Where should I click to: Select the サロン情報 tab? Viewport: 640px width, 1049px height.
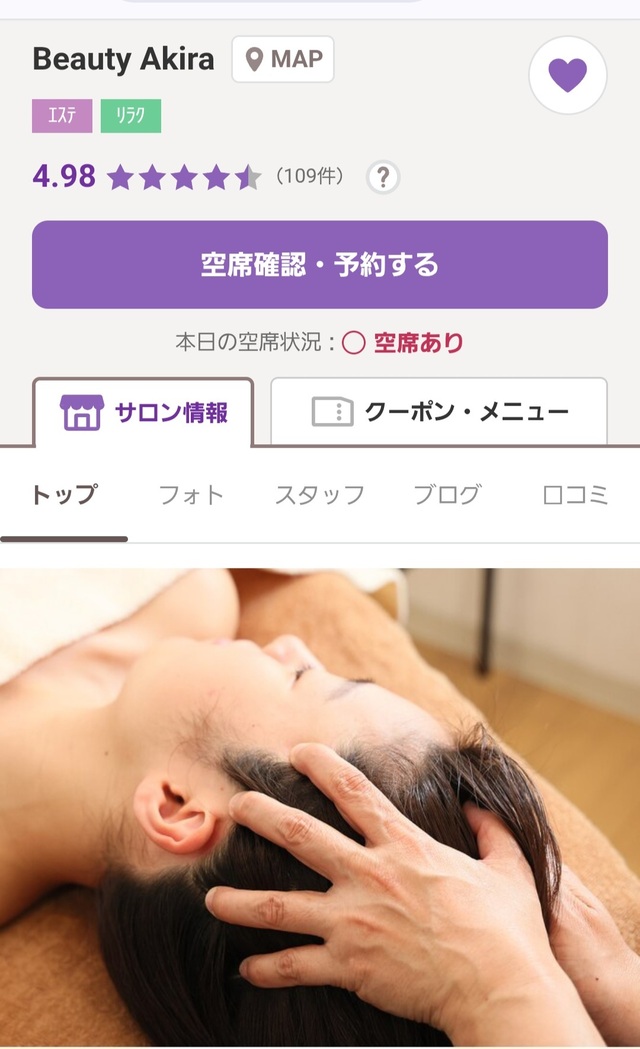[143, 412]
